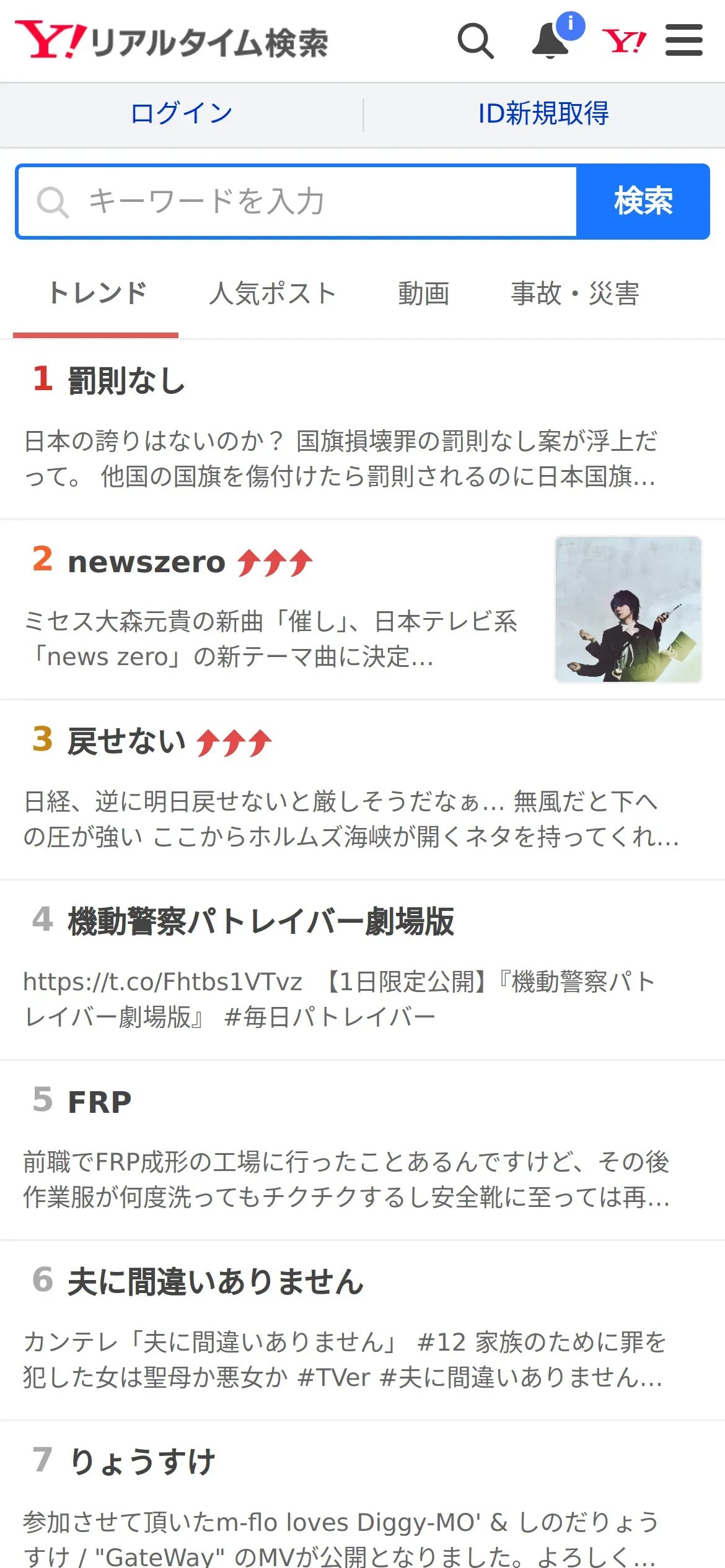The image size is (725, 1568).
Task: Tap the ログイン link
Action: coord(182,114)
